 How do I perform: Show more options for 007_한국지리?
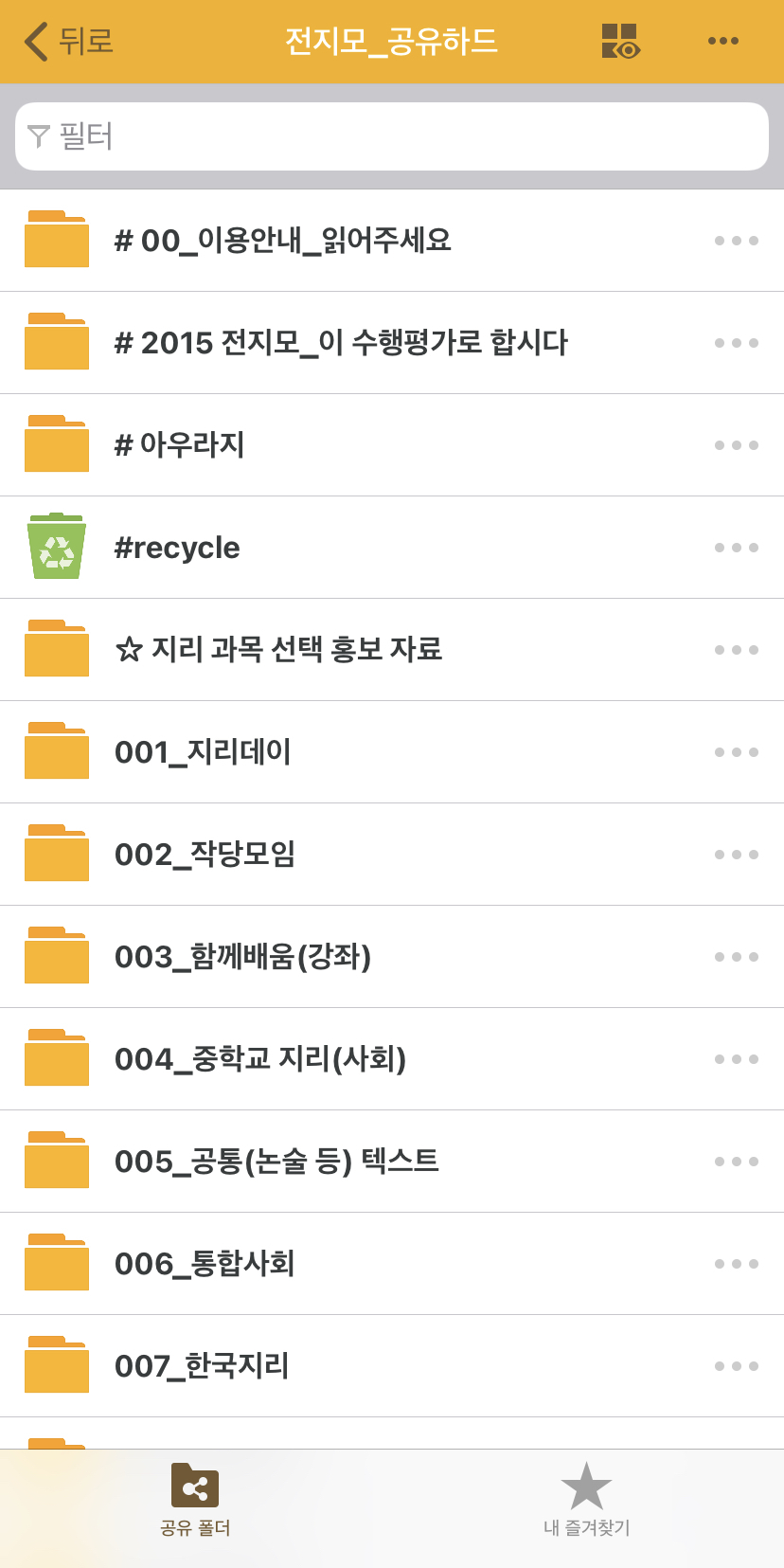[x=736, y=1366]
